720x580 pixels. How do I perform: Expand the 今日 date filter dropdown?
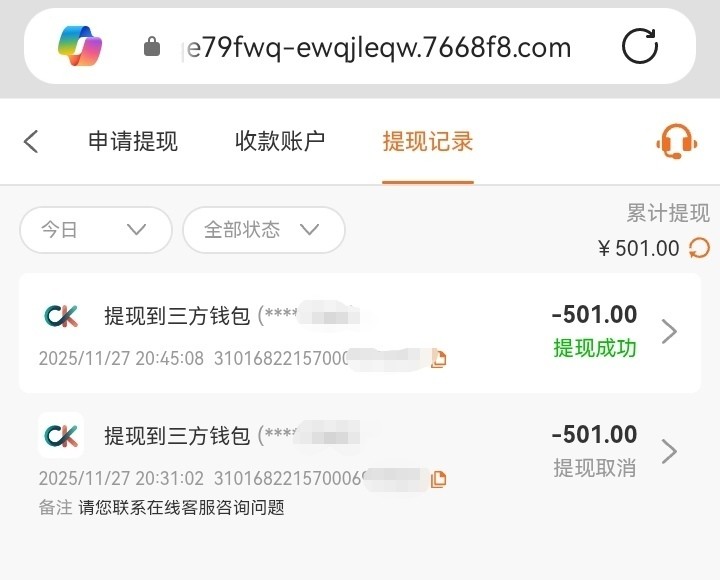[x=96, y=230]
